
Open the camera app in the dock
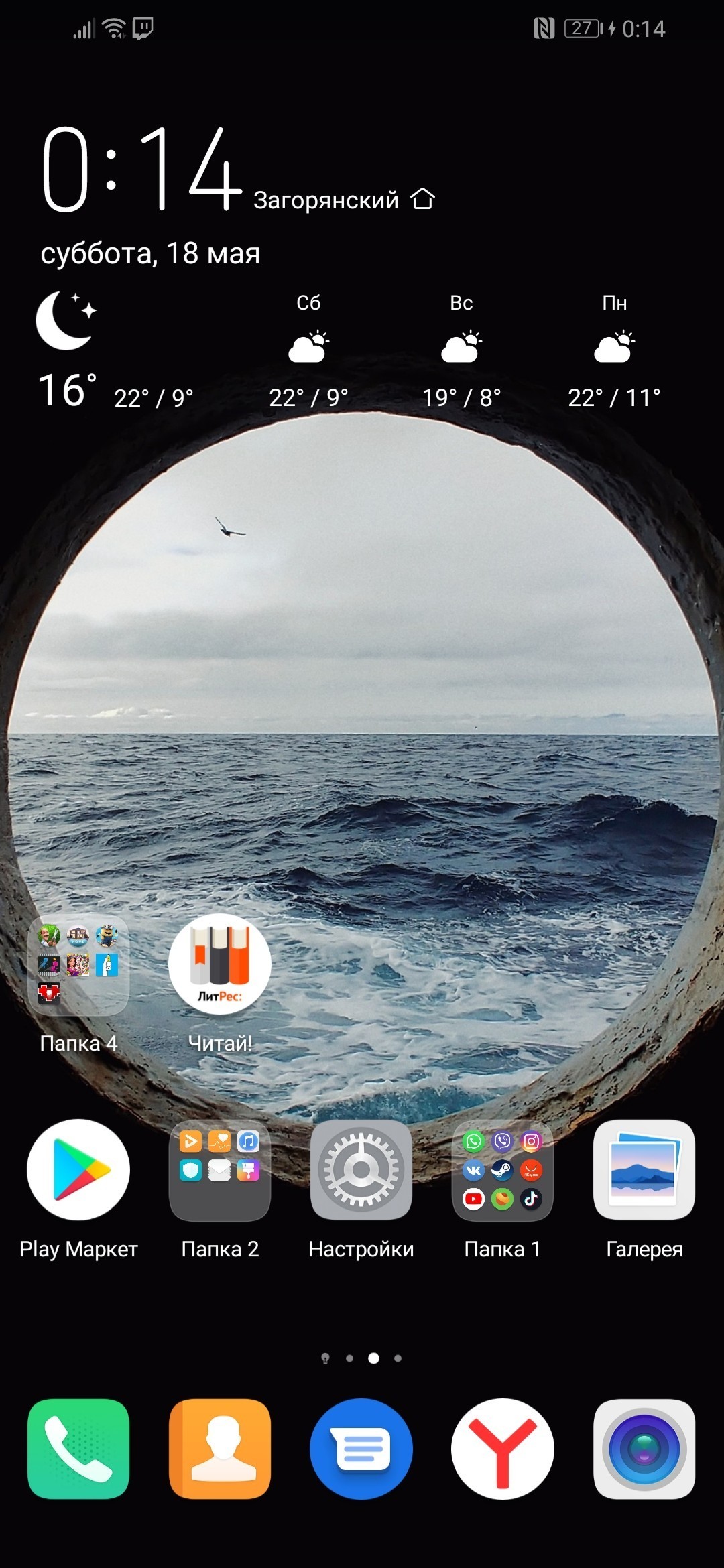point(644,1449)
